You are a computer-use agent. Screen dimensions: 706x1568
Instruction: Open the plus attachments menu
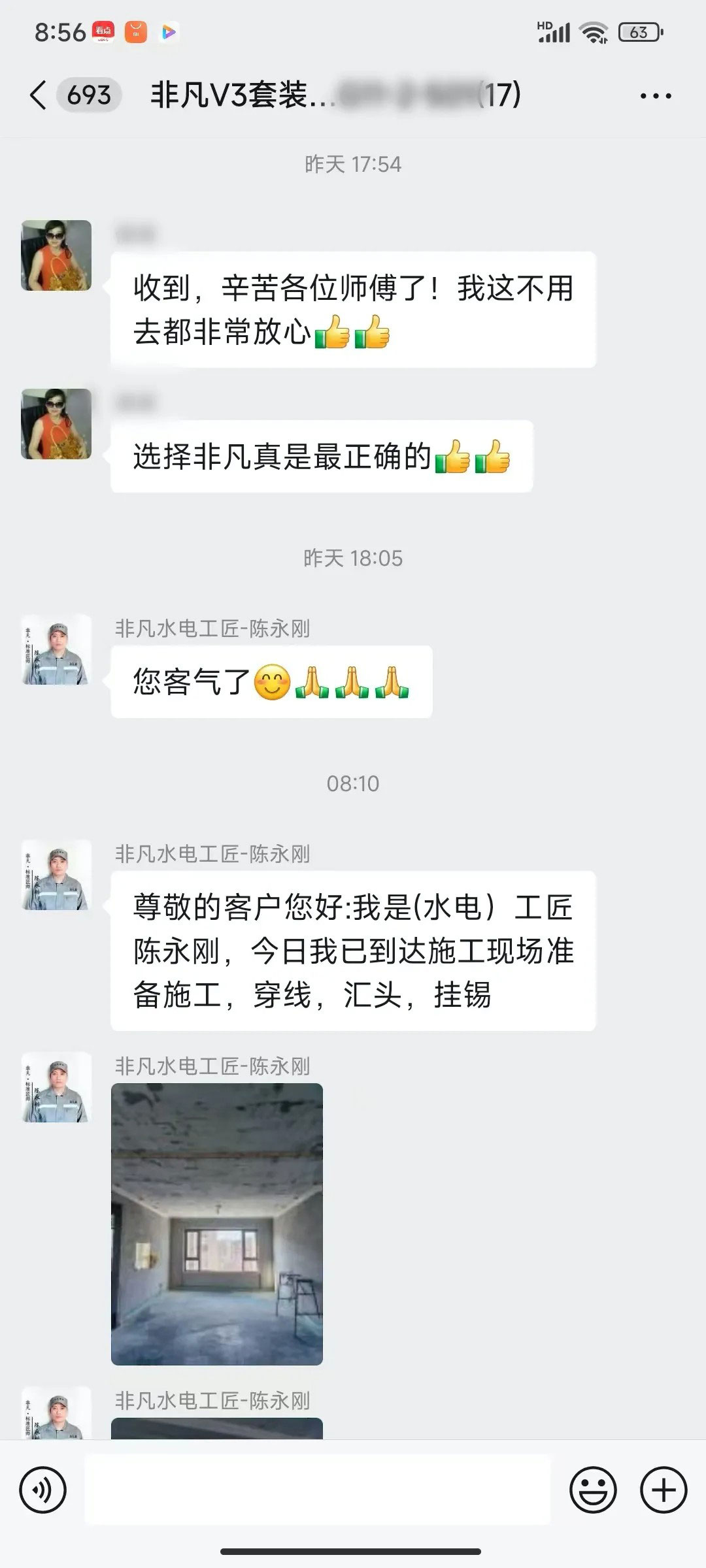click(x=663, y=1490)
